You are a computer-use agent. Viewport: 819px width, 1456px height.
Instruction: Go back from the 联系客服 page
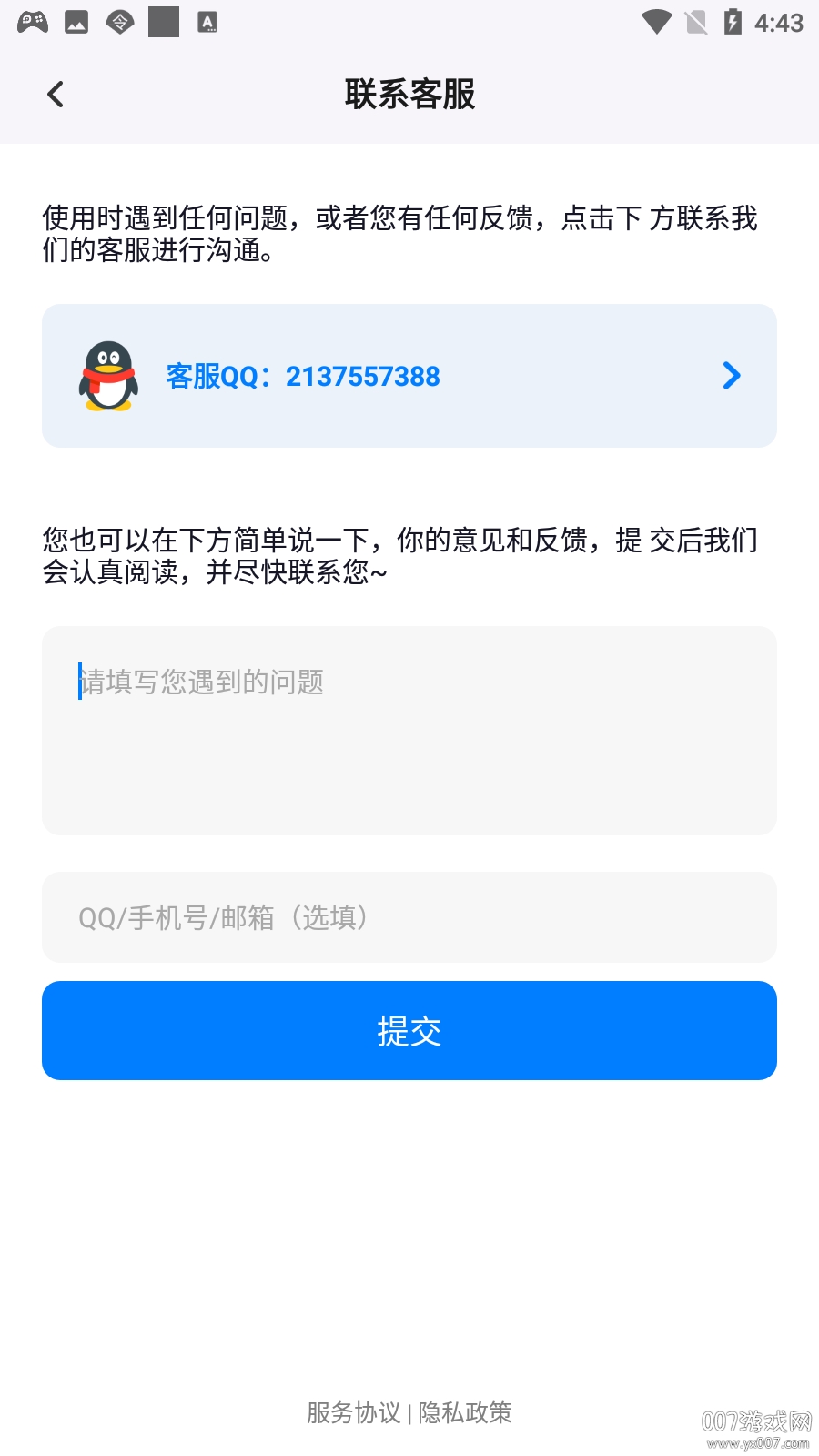pyautogui.click(x=56, y=95)
